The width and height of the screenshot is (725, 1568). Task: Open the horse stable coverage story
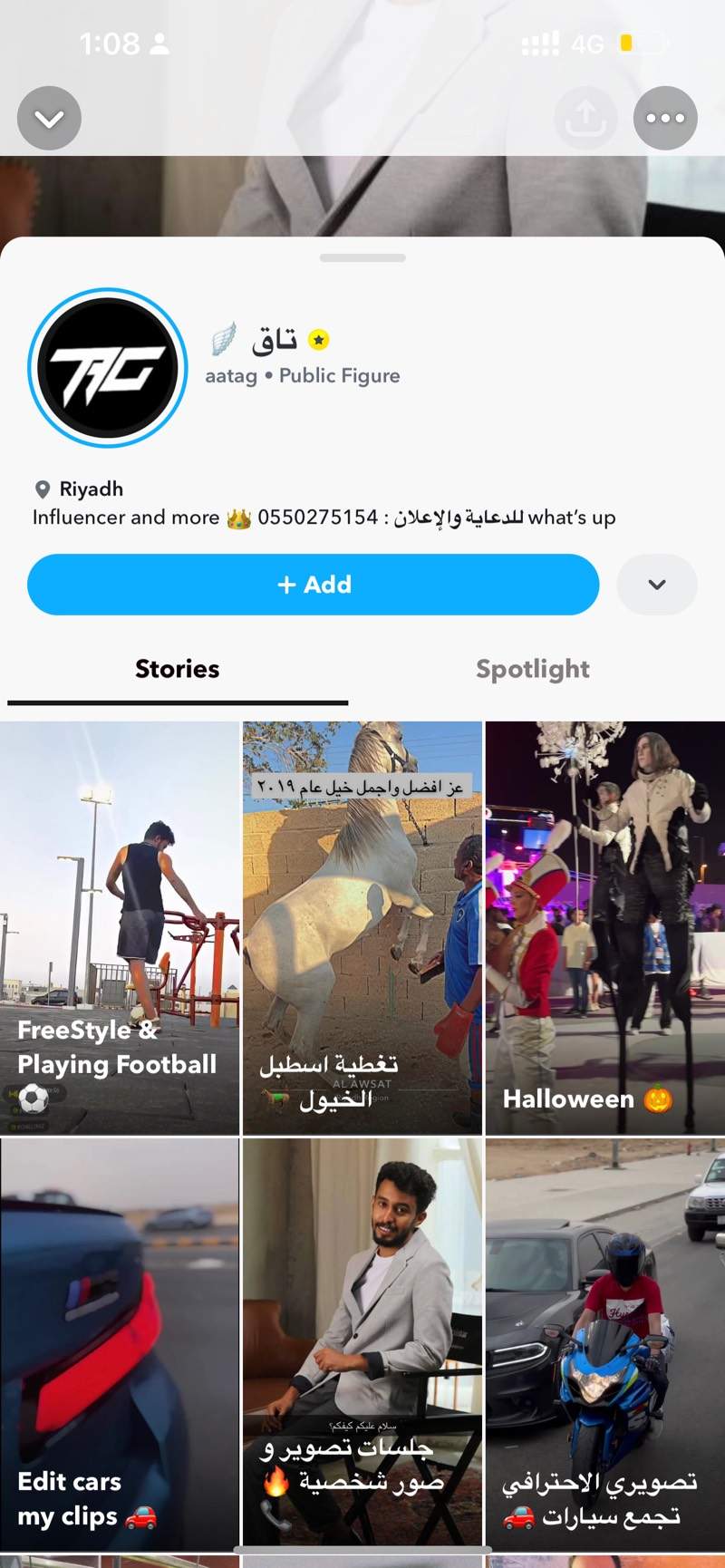coord(362,927)
